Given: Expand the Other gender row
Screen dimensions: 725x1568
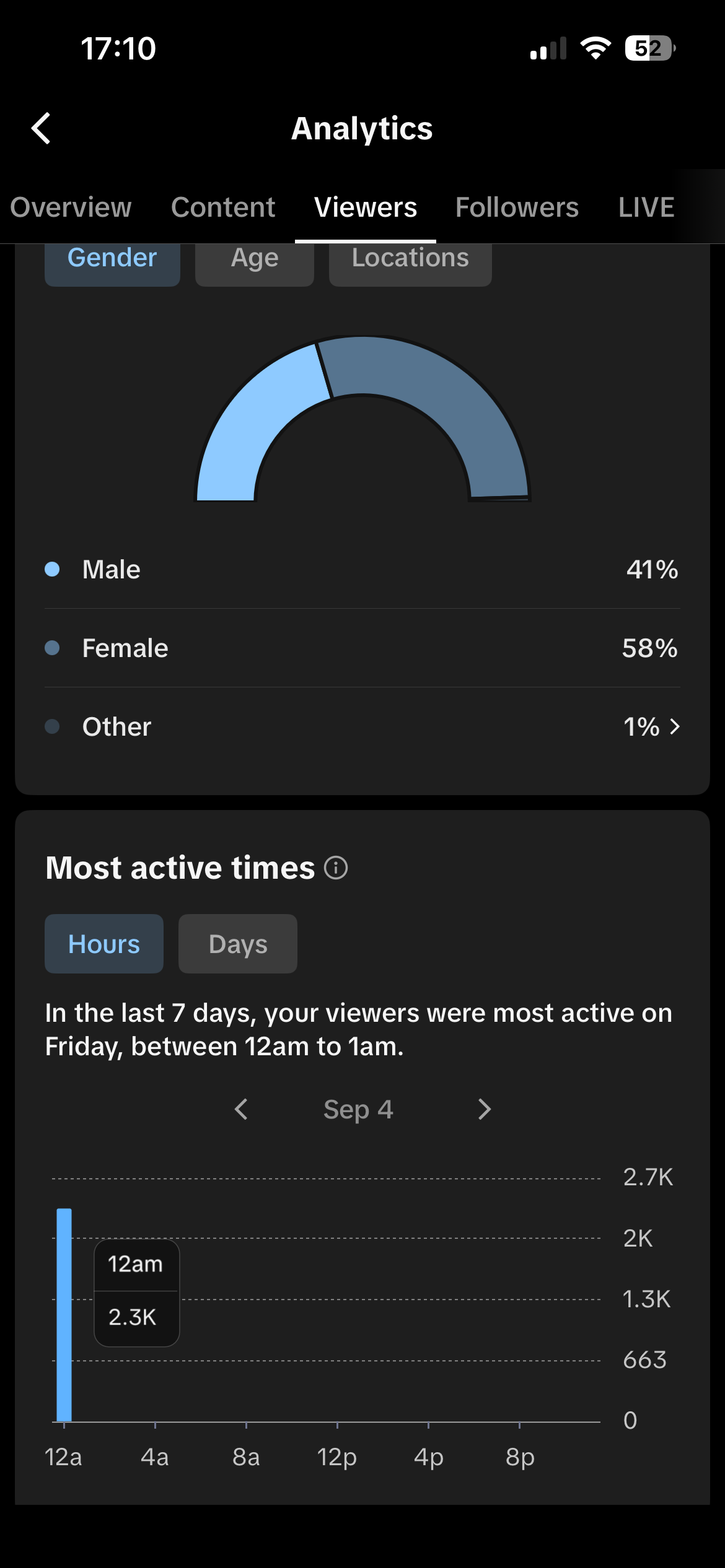Looking at the screenshot, I should point(362,726).
